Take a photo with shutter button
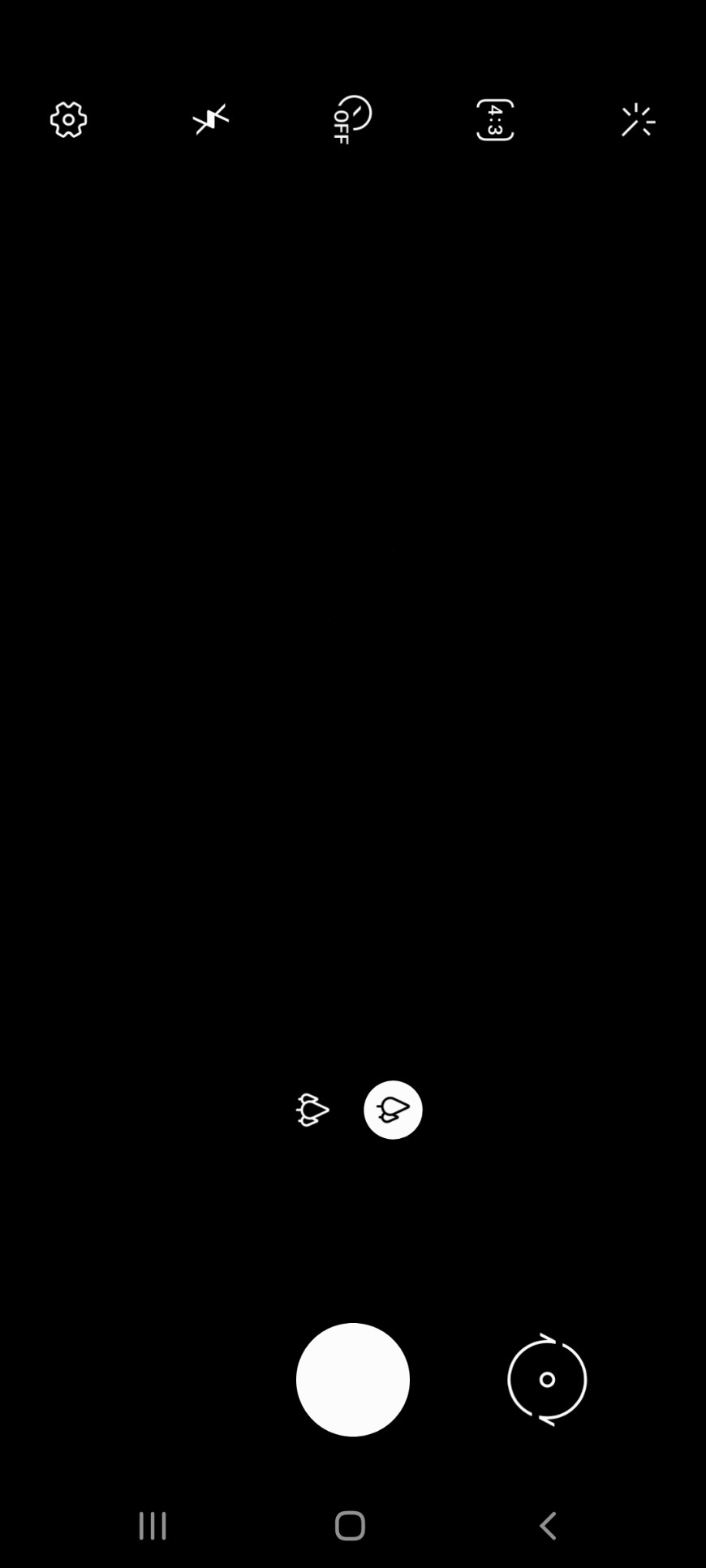The height and width of the screenshot is (1568, 706). pos(353,1379)
